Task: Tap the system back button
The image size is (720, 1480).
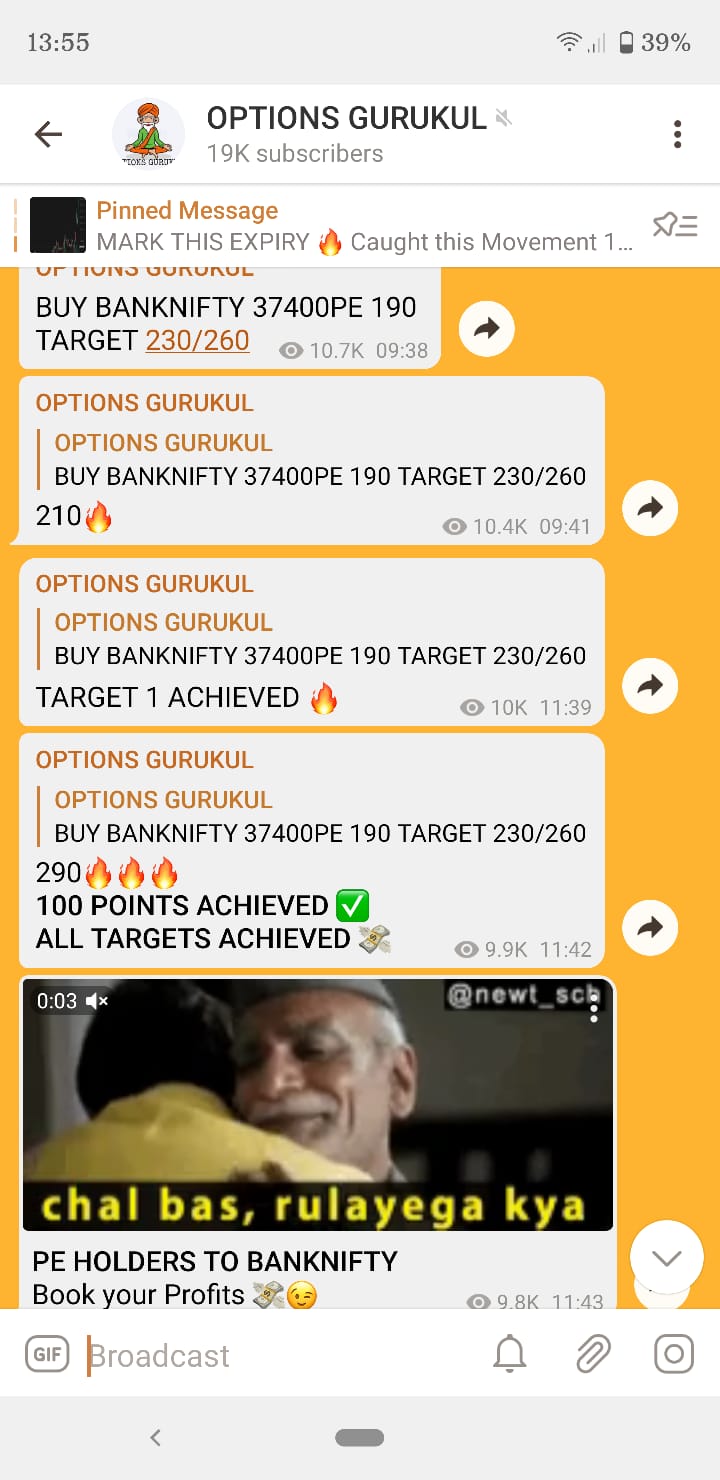Action: click(155, 1437)
